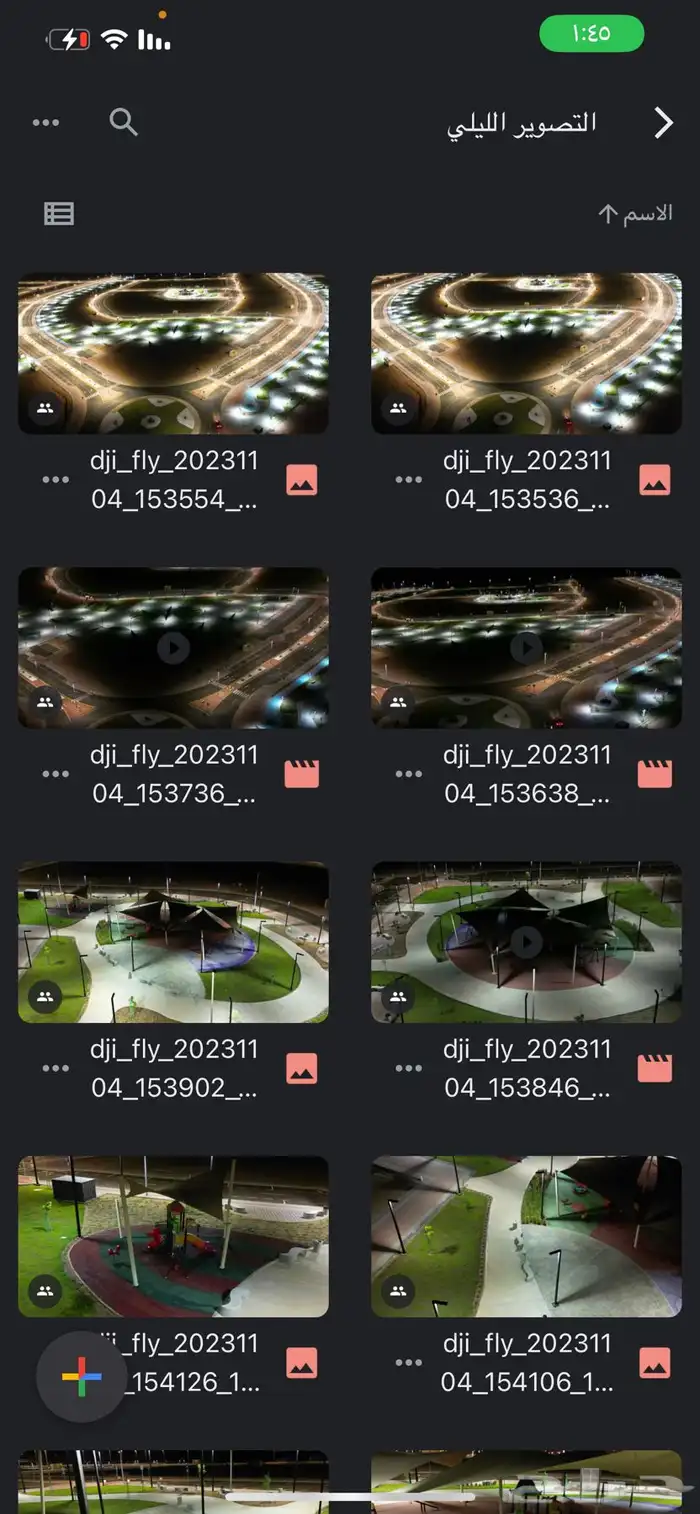Change sort order by الاسم

(x=635, y=214)
